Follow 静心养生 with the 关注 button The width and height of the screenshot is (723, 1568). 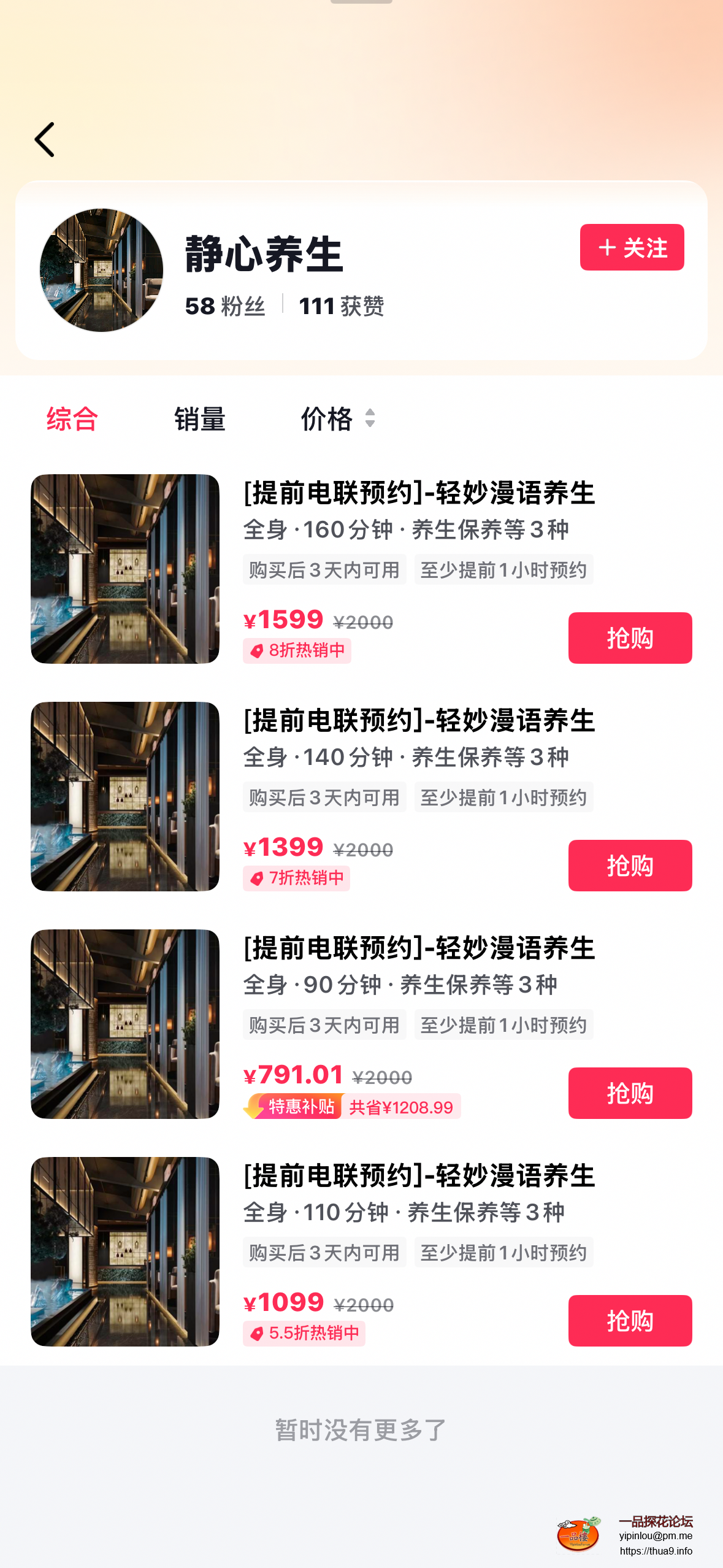[x=632, y=247]
